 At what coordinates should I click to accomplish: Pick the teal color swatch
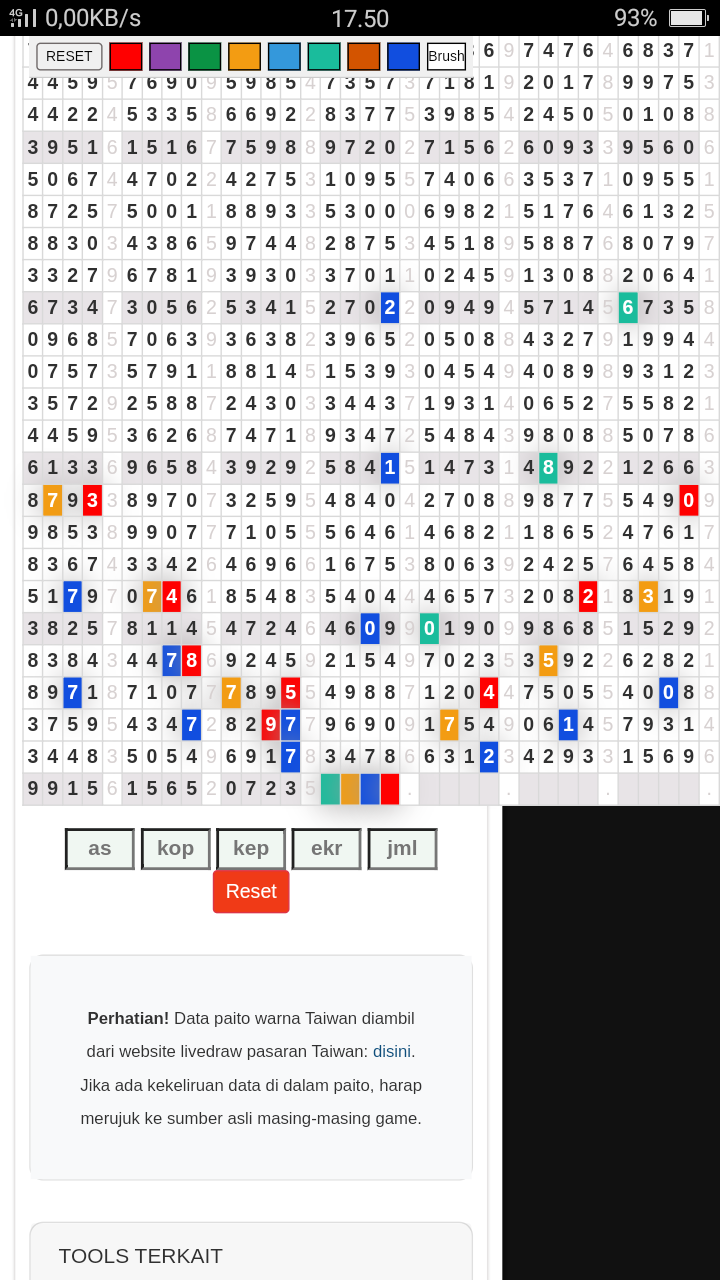coord(324,56)
